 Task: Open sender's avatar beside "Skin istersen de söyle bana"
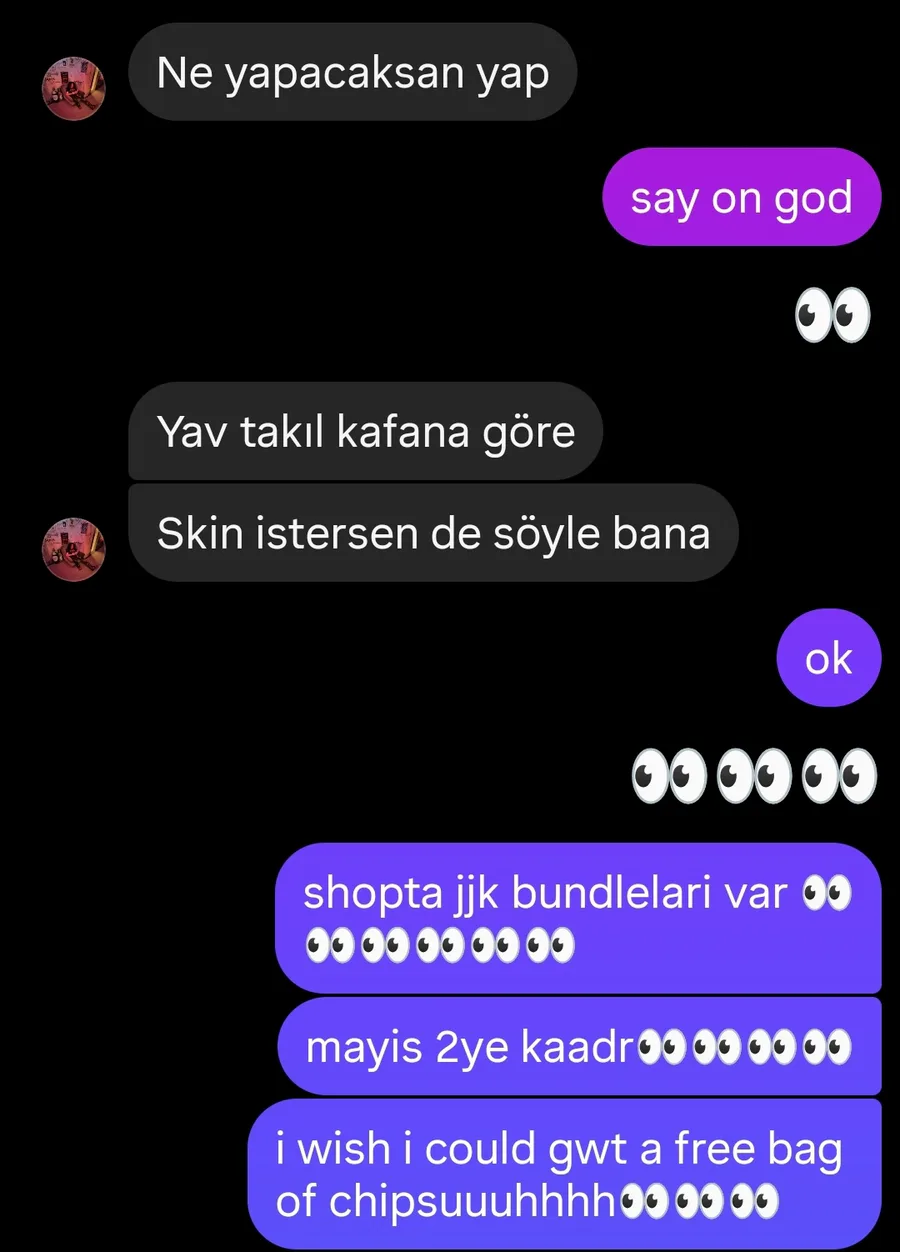tap(73, 548)
